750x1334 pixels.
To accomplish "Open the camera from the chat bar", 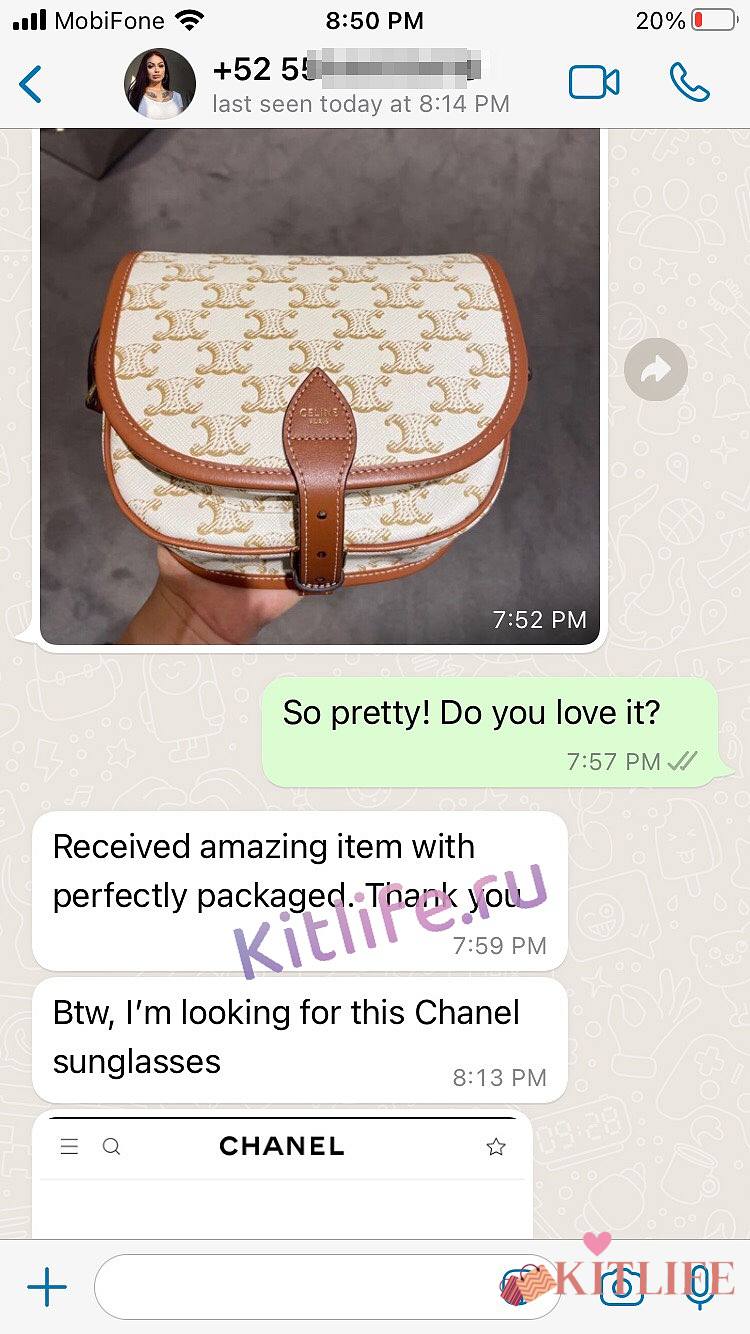I will [x=621, y=1287].
